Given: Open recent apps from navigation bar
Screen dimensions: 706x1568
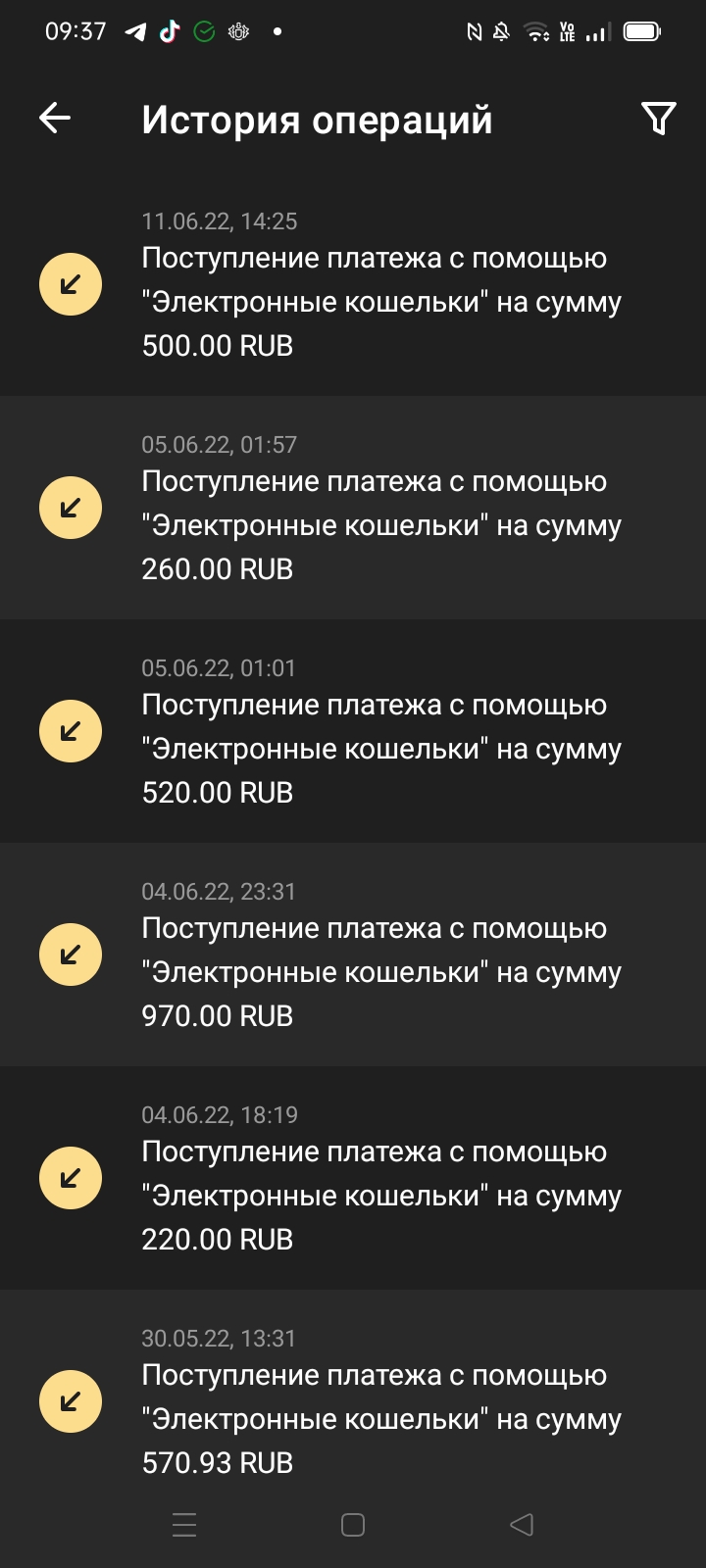Looking at the screenshot, I should click(184, 1525).
